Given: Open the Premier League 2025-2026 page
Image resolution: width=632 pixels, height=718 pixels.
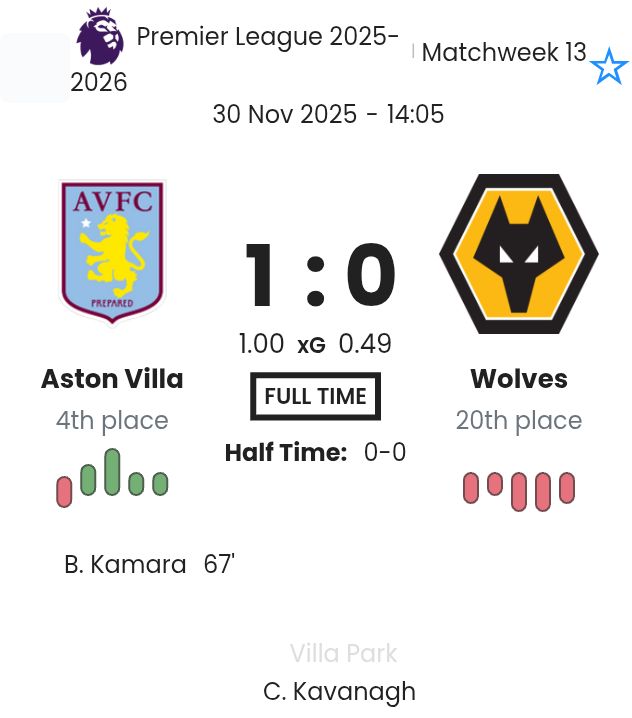Looking at the screenshot, I should click(x=267, y=38).
